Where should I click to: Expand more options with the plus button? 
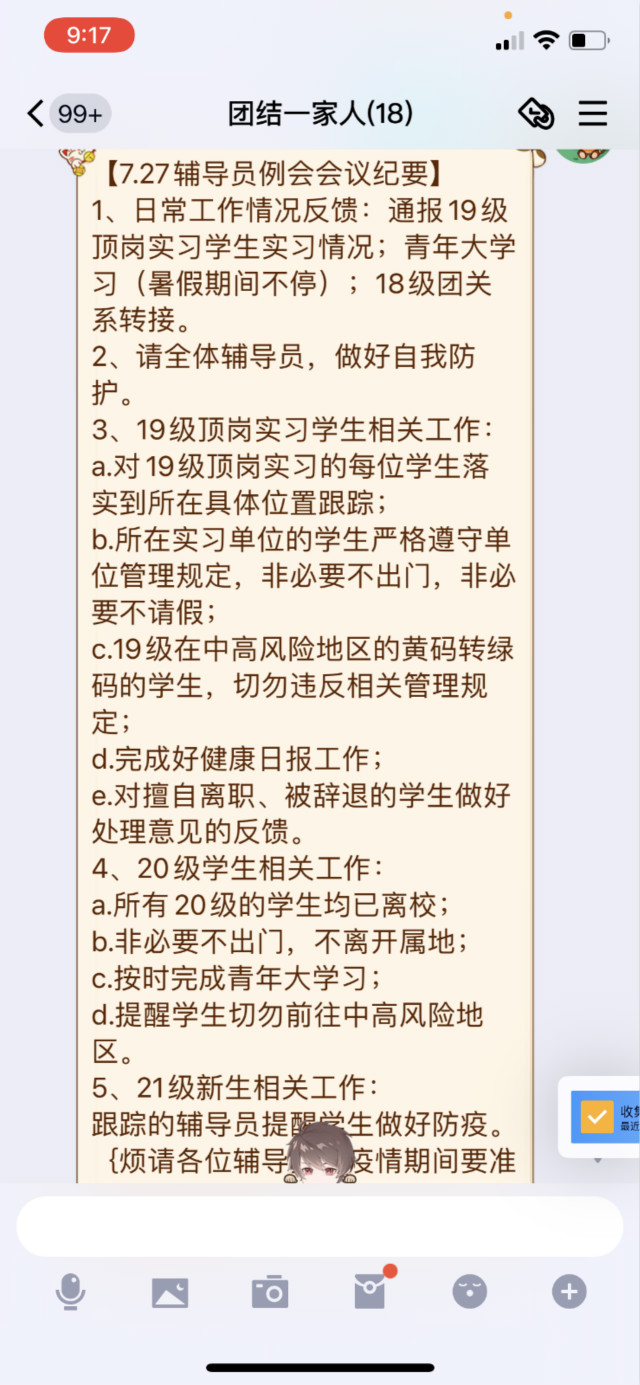coord(569,1292)
